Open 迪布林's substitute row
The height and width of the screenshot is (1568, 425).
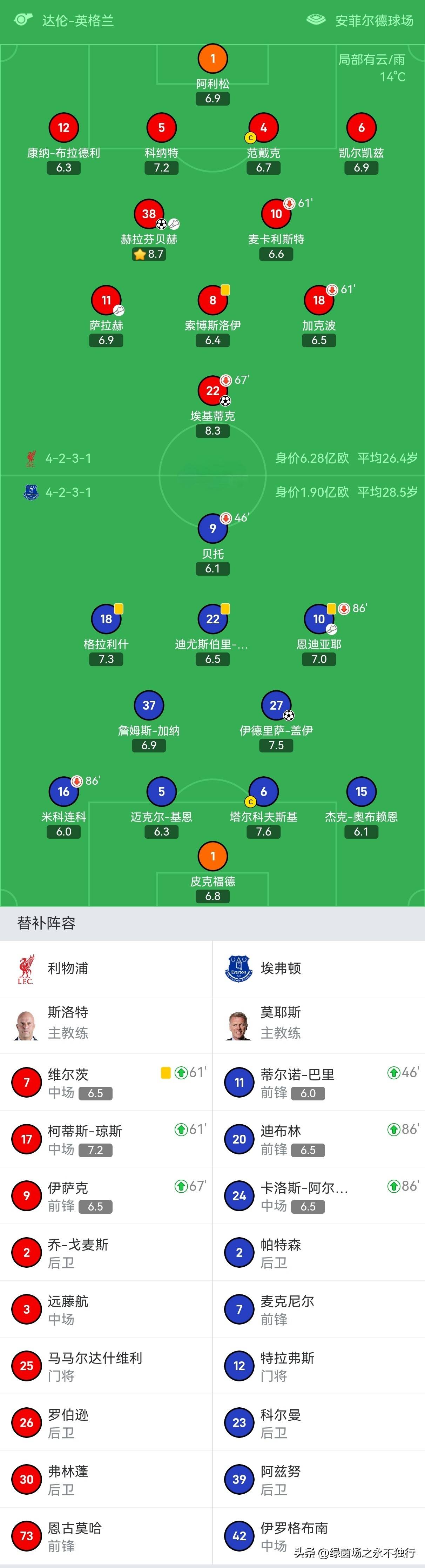click(318, 1139)
